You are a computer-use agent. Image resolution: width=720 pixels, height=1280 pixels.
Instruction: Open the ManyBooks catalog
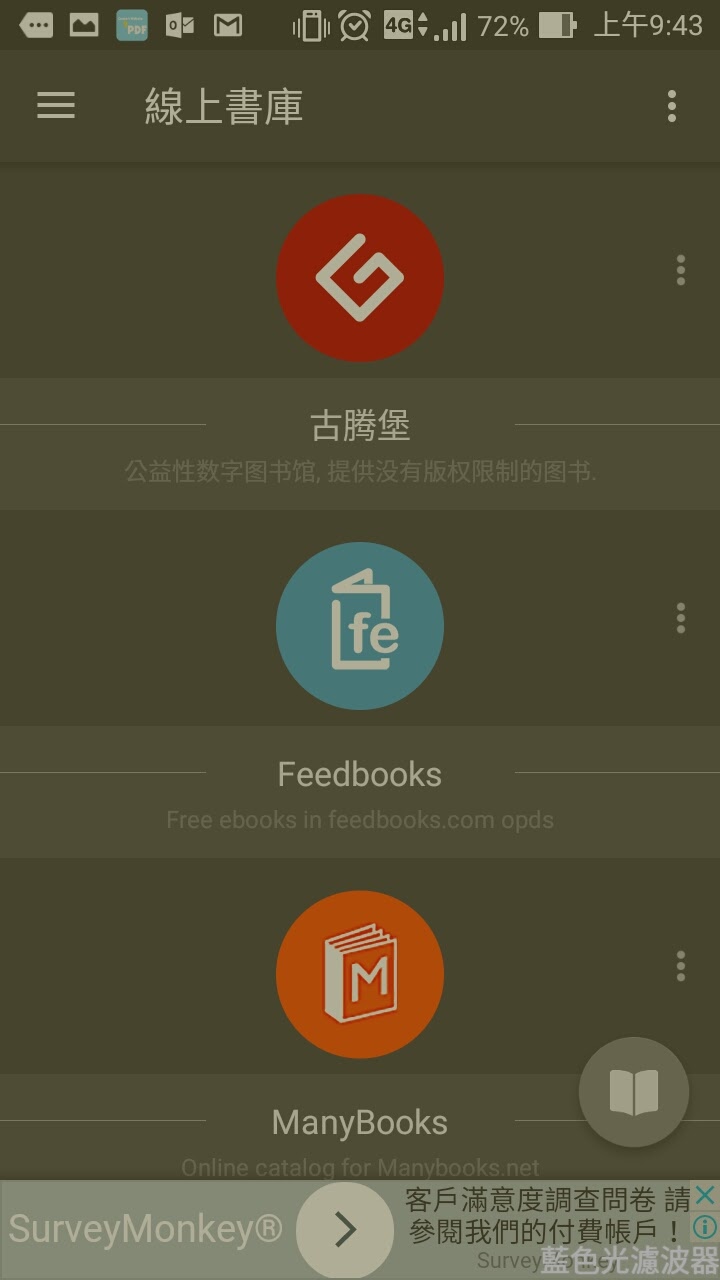coord(360,974)
